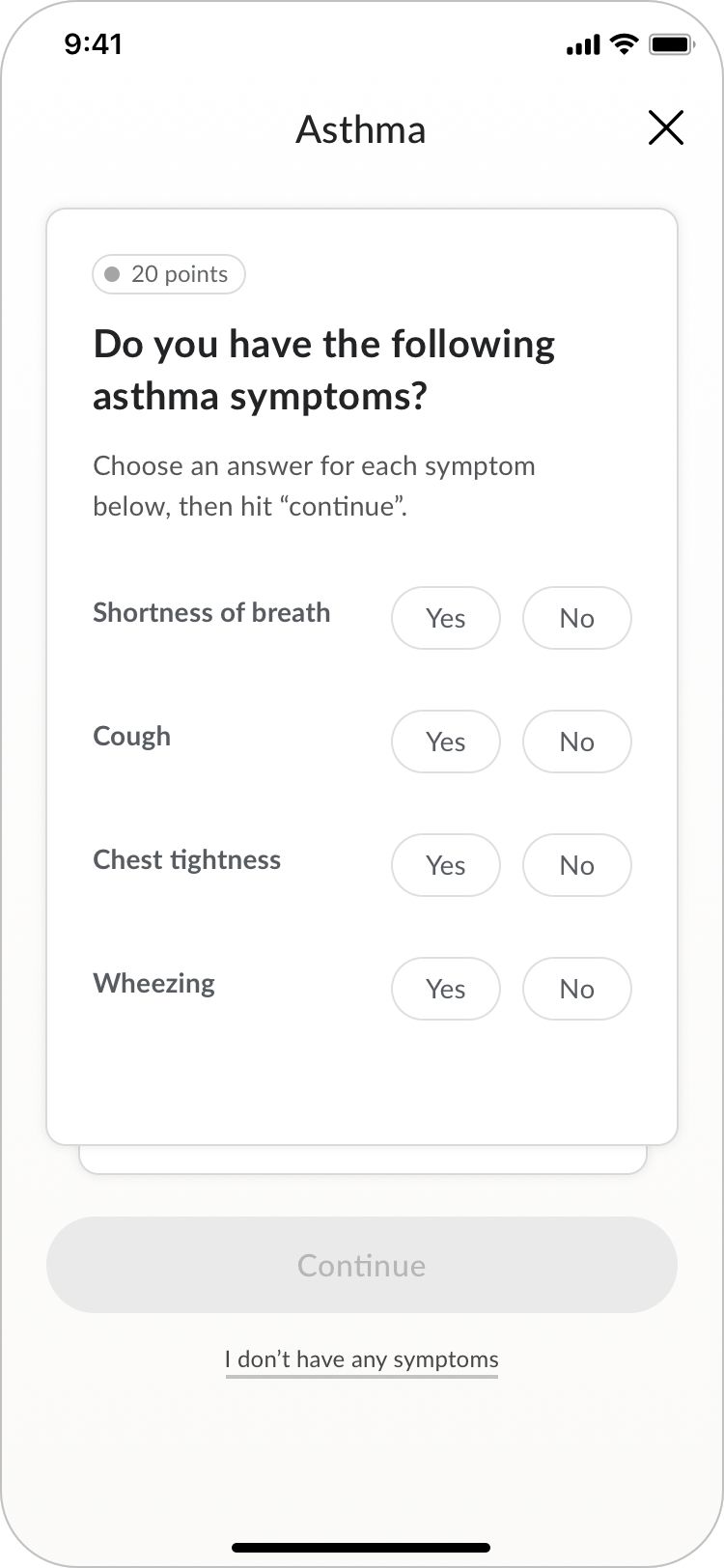Click the battery indicator
This screenshot has height=1568, width=724.
click(x=670, y=43)
